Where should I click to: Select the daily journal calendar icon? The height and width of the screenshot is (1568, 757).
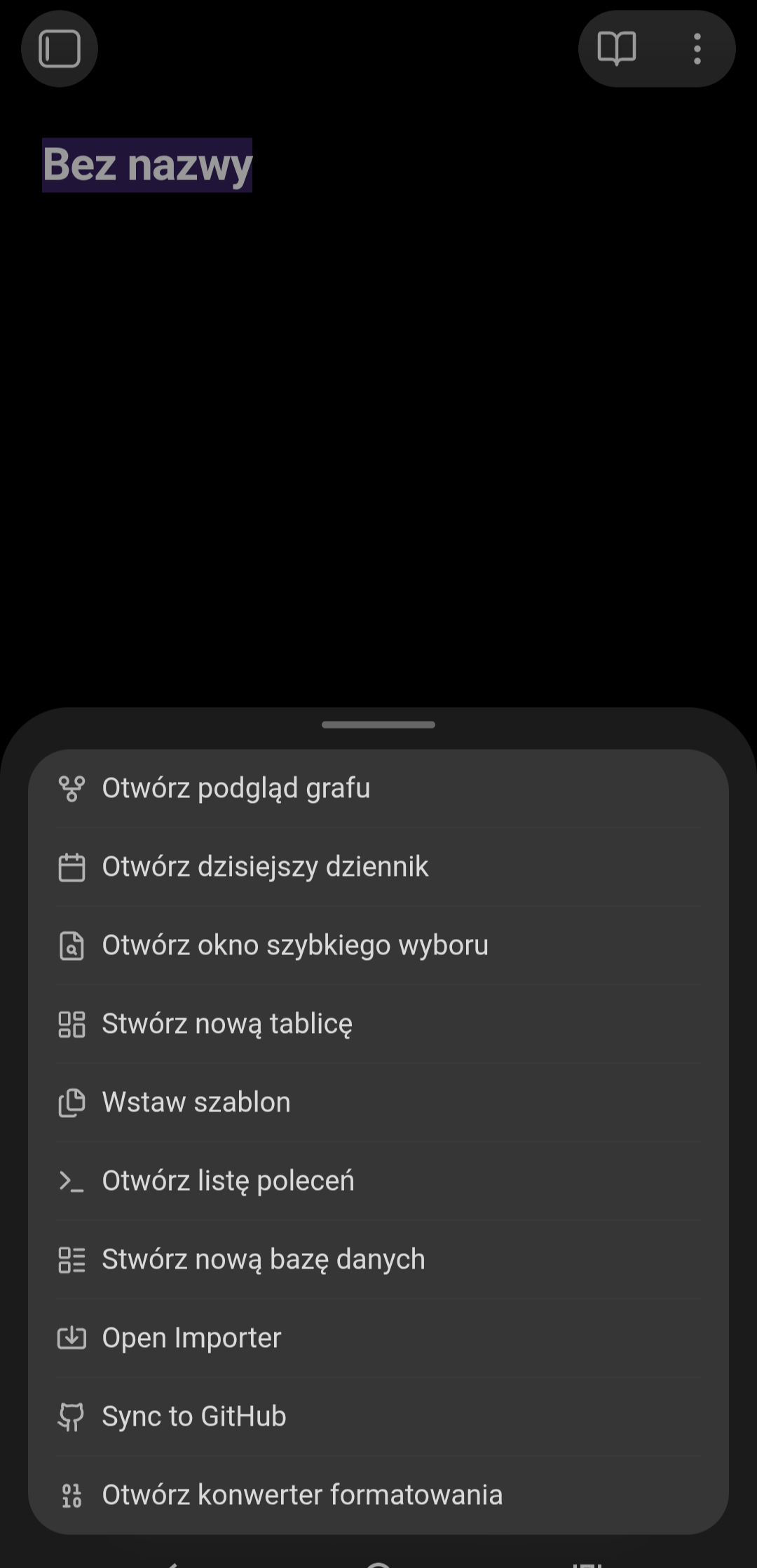[x=72, y=867]
